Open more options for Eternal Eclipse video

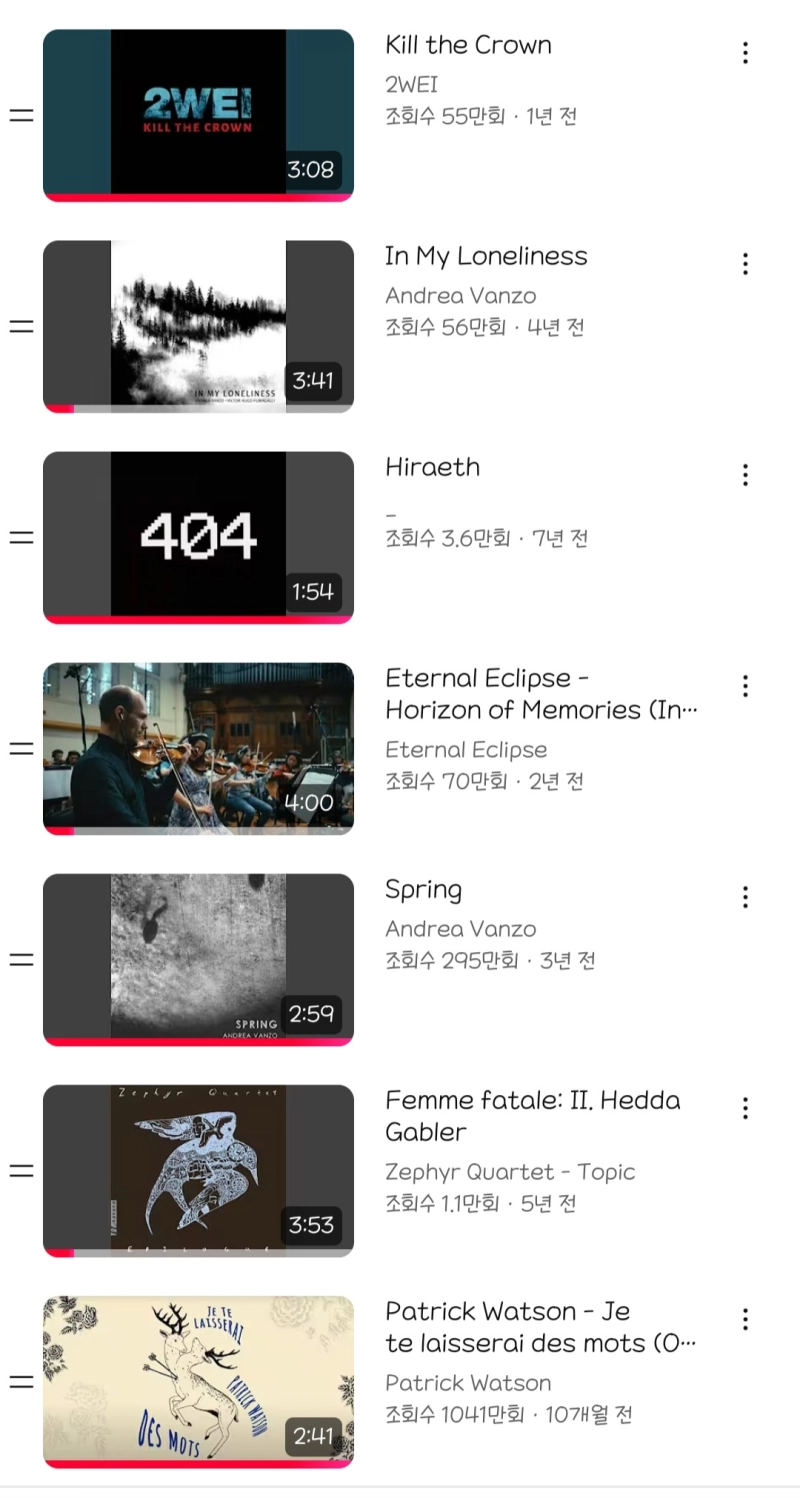pyautogui.click(x=745, y=686)
